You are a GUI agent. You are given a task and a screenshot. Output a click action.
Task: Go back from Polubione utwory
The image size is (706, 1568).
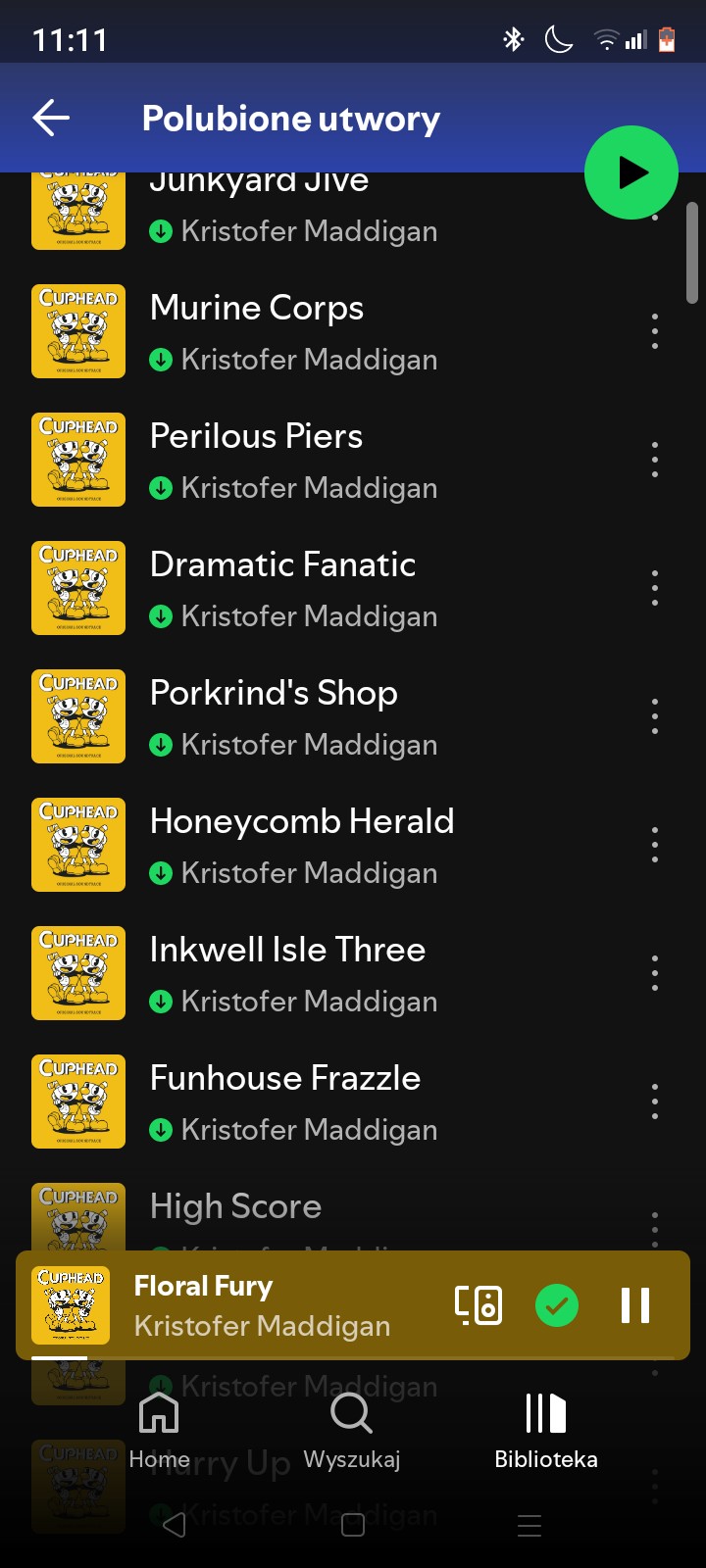[51, 118]
